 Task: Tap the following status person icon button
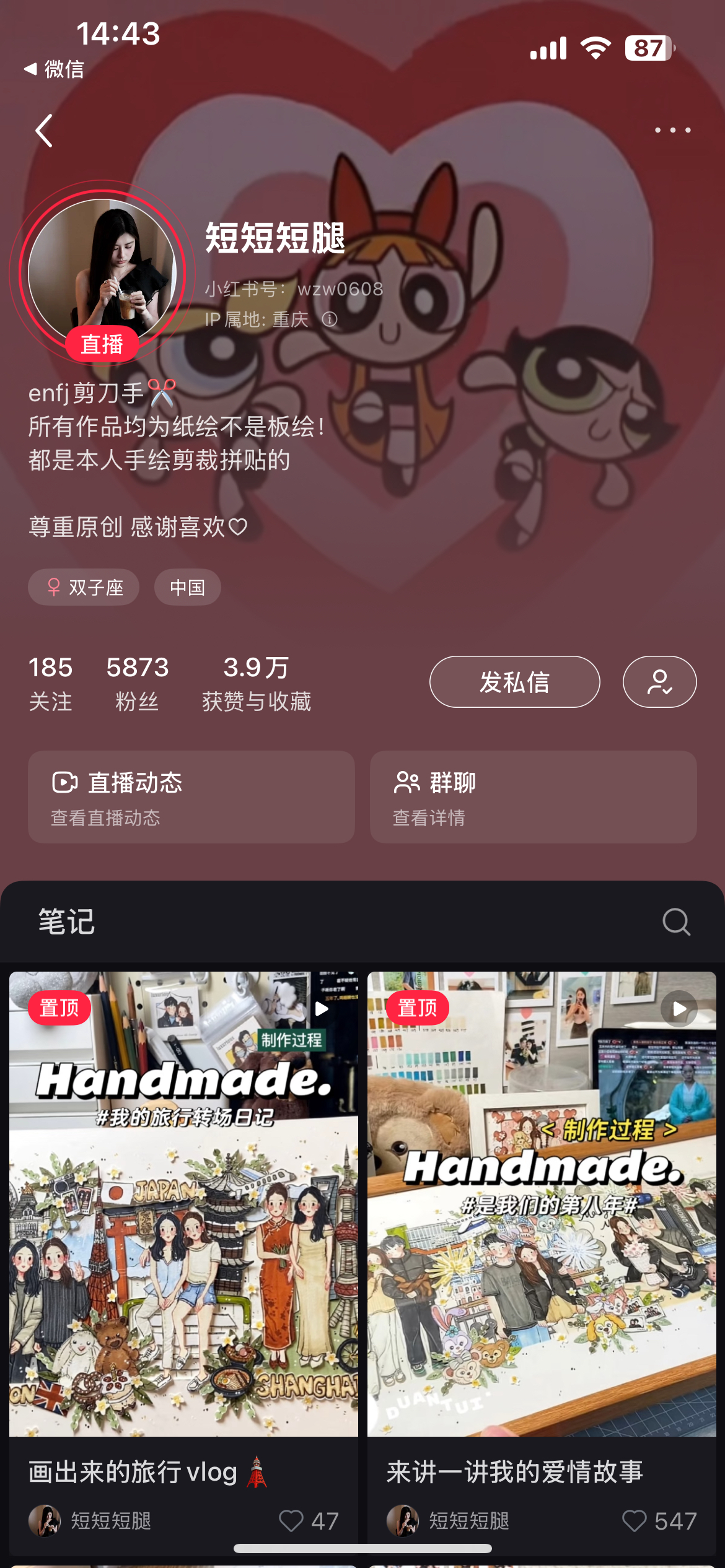[659, 682]
